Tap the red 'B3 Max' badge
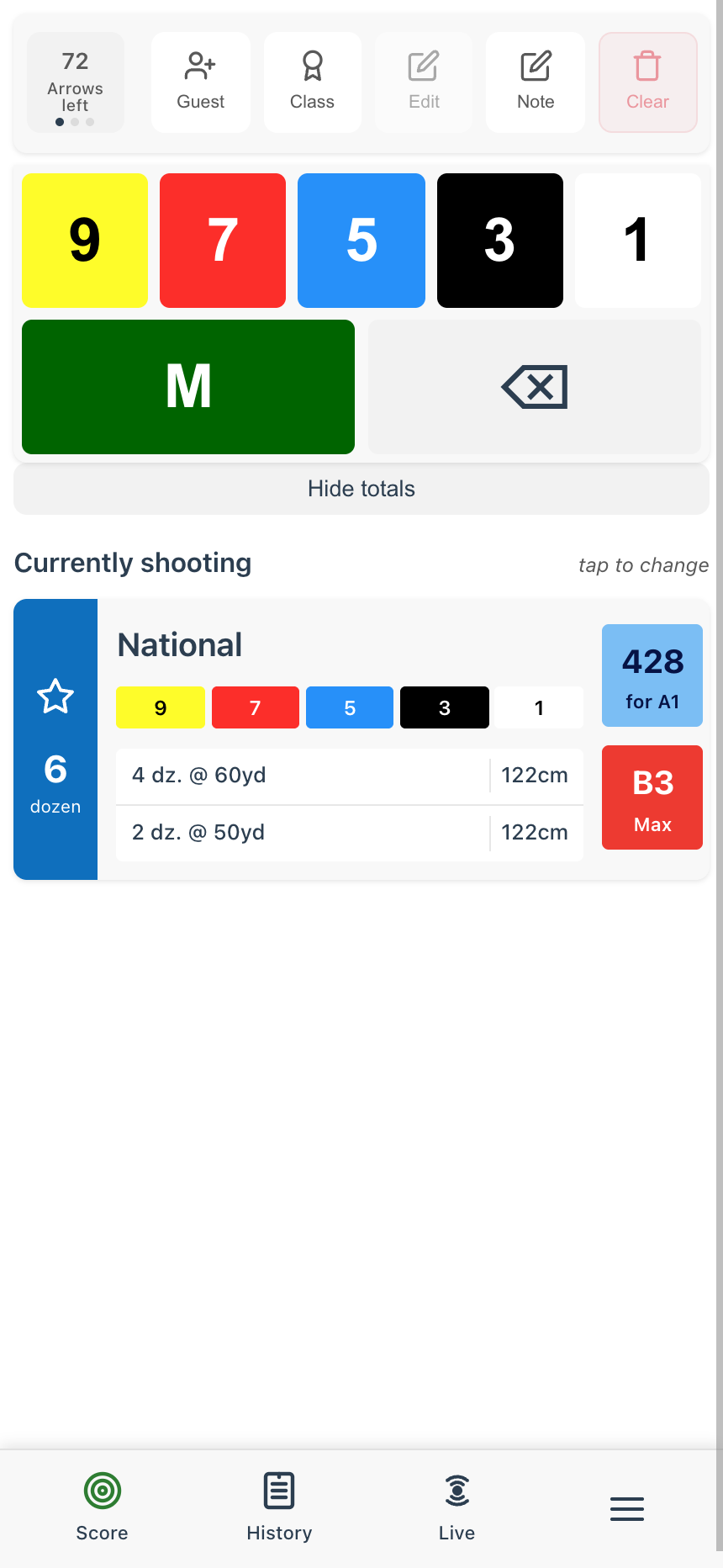This screenshot has width=723, height=1568. pos(652,797)
